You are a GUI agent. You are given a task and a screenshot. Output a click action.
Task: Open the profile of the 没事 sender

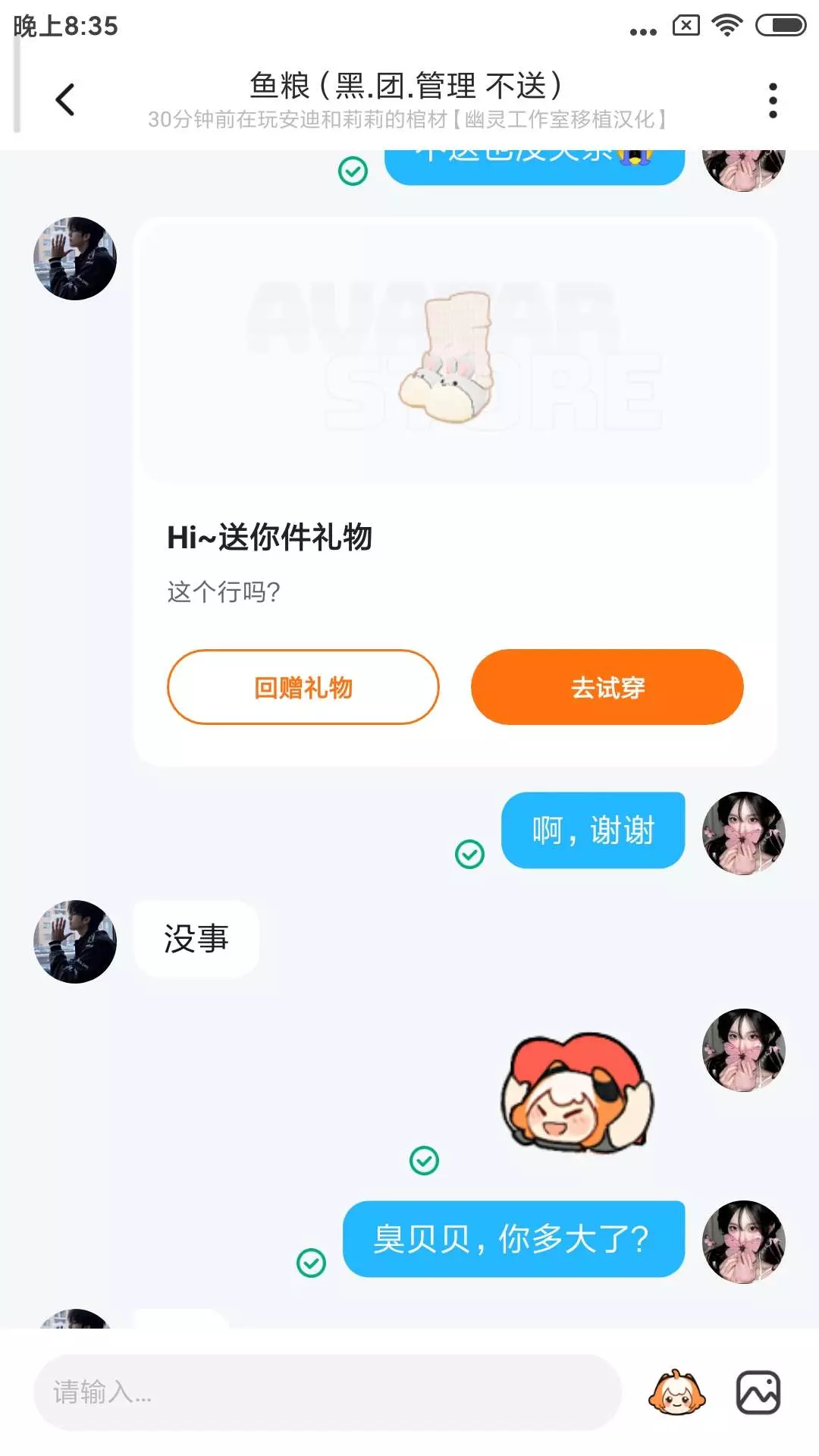(x=75, y=942)
